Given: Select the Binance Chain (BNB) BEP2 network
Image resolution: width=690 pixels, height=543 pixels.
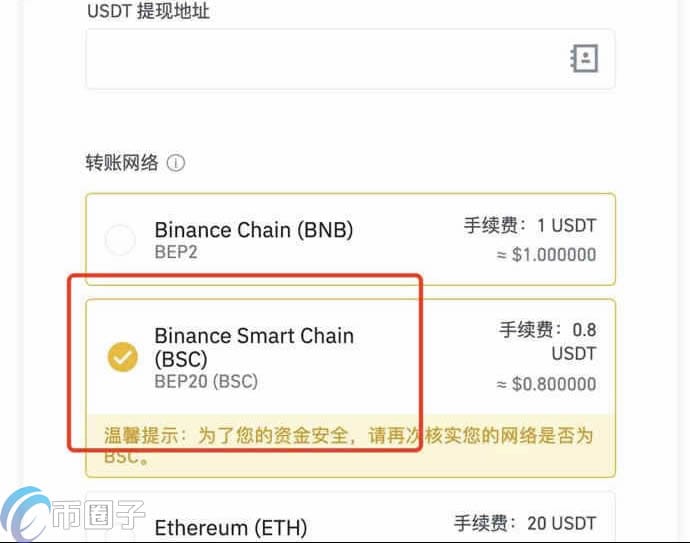Looking at the screenshot, I should [x=350, y=239].
